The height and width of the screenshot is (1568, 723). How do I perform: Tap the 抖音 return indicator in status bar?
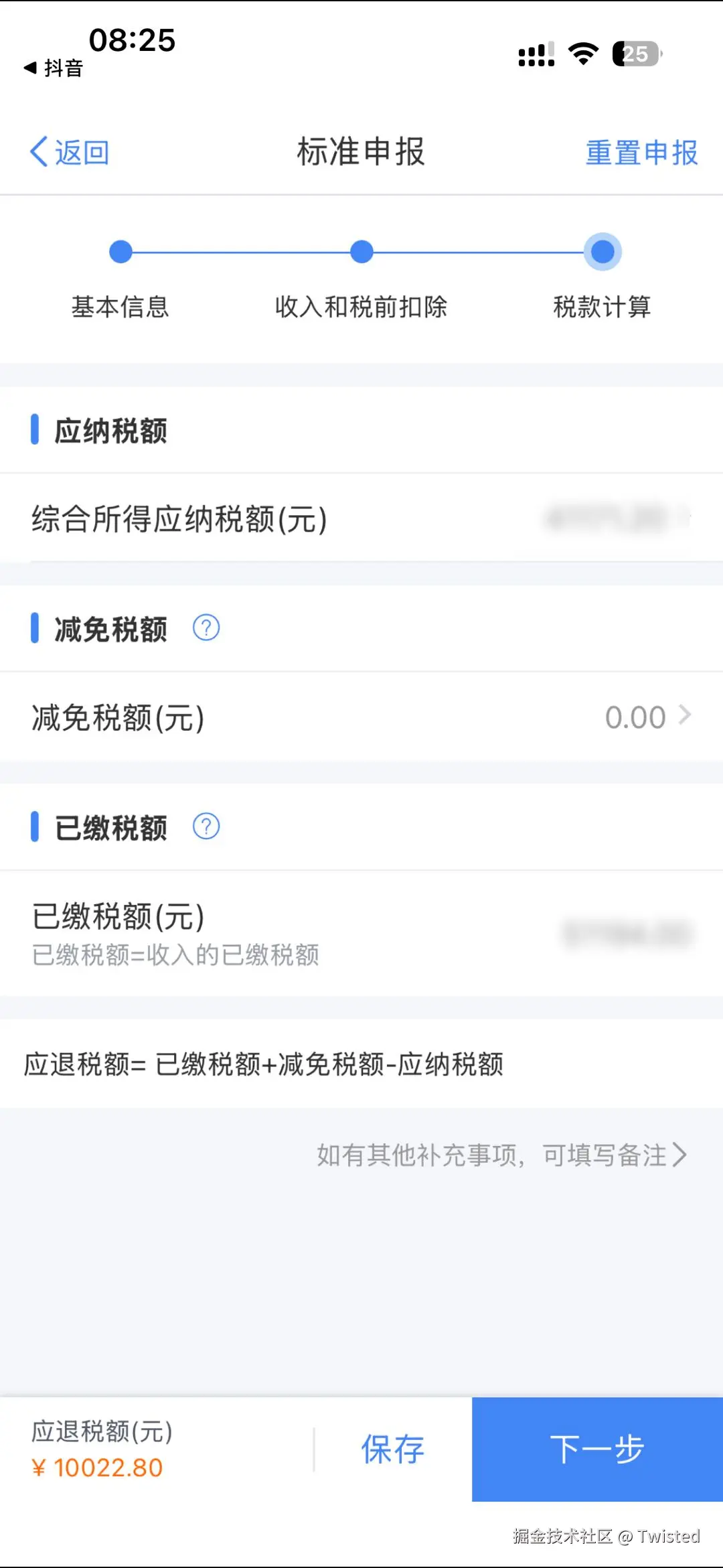tap(52, 67)
